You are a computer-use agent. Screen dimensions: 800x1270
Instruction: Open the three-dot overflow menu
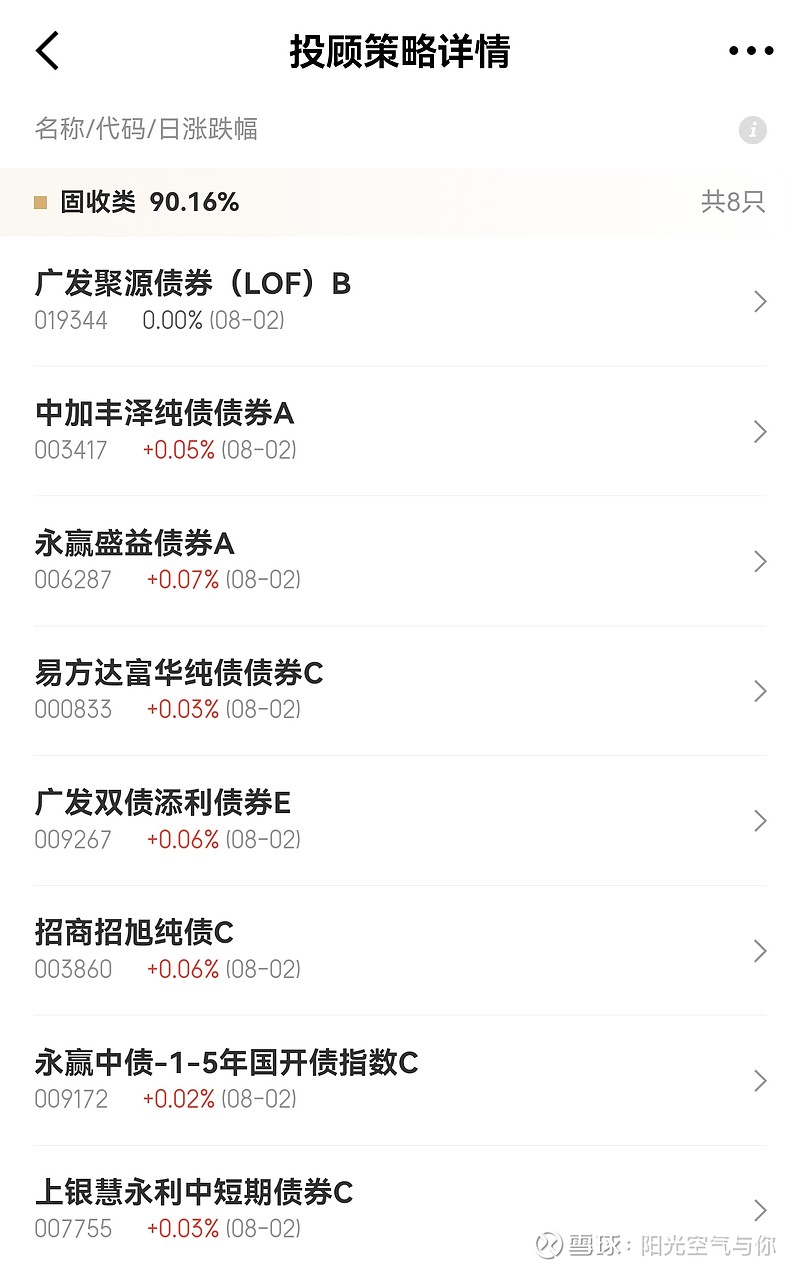click(x=751, y=51)
